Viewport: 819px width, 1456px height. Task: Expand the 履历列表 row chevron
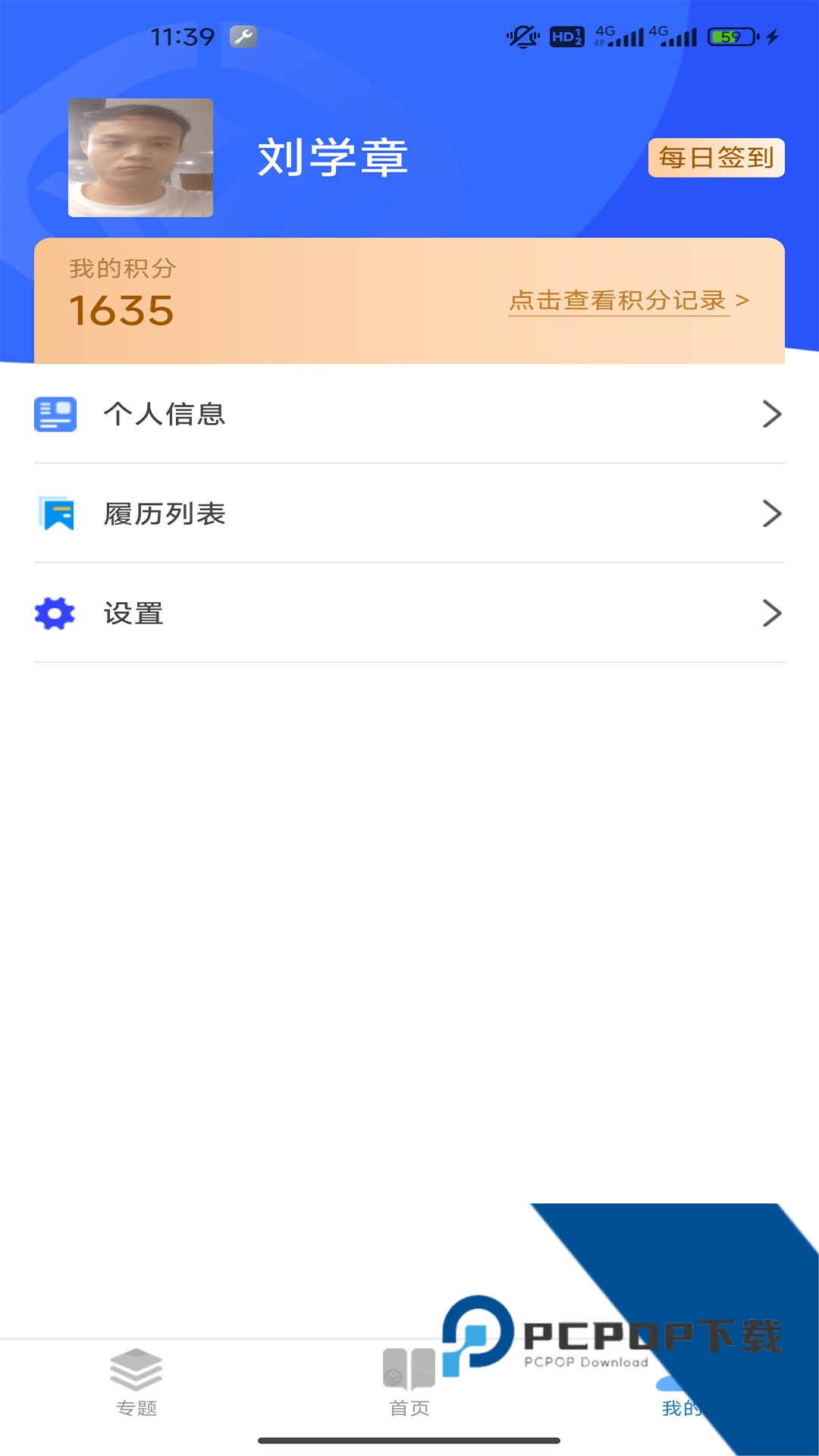pyautogui.click(x=773, y=514)
